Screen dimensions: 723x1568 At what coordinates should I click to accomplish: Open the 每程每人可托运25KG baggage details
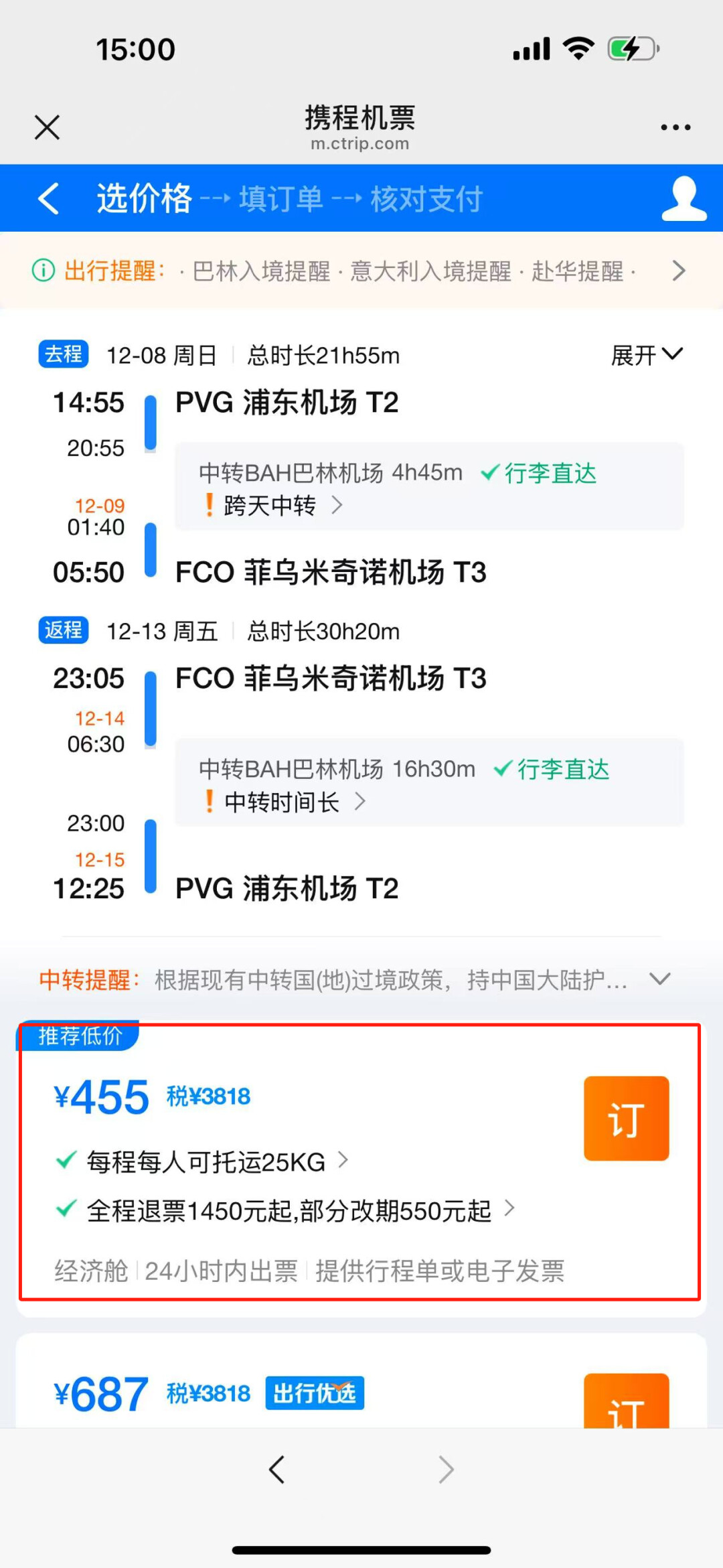pyautogui.click(x=204, y=1162)
